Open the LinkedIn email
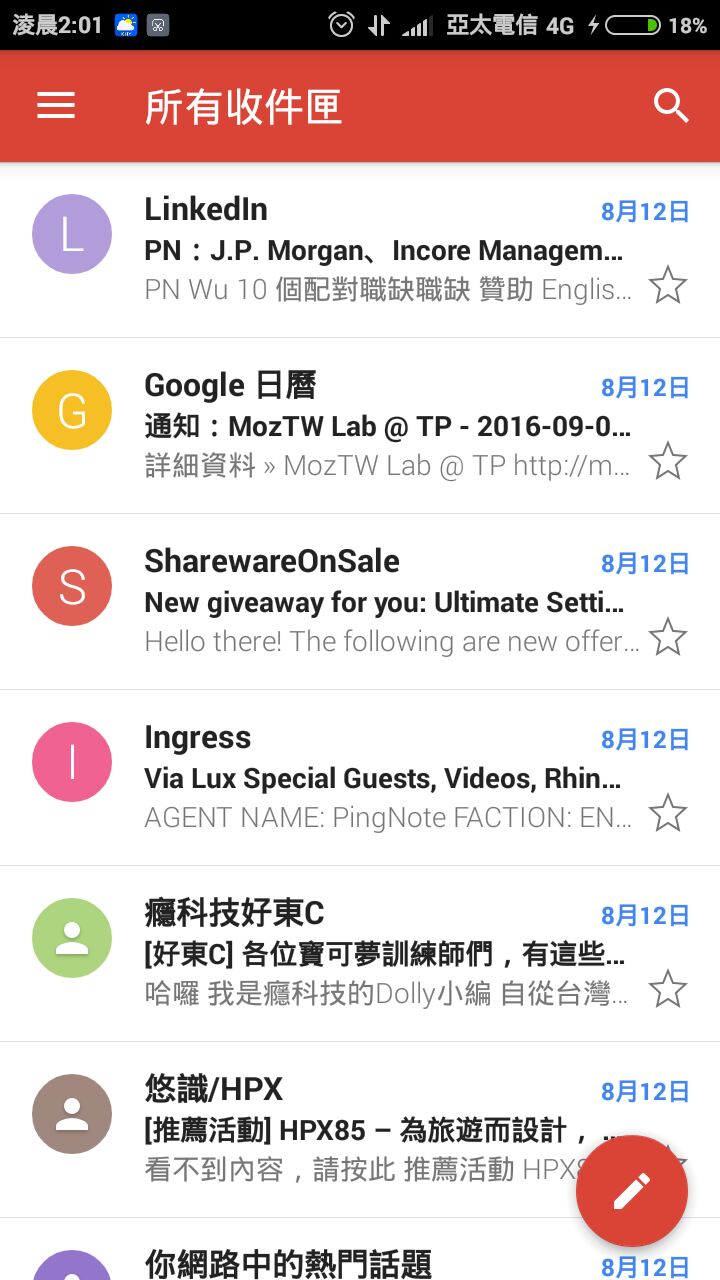This screenshot has height=1280, width=720. tap(385, 250)
